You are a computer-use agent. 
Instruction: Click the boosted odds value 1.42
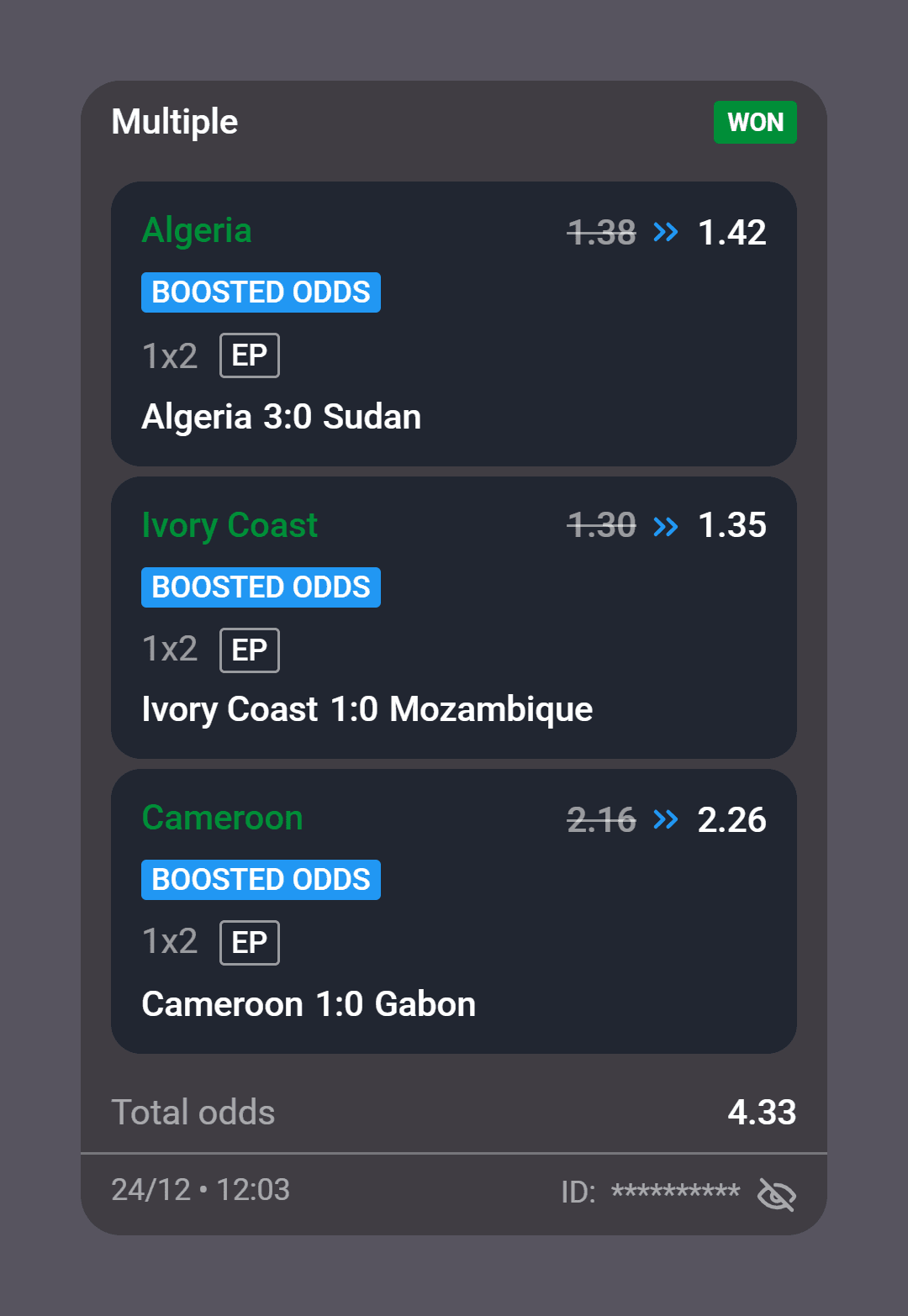coord(732,233)
